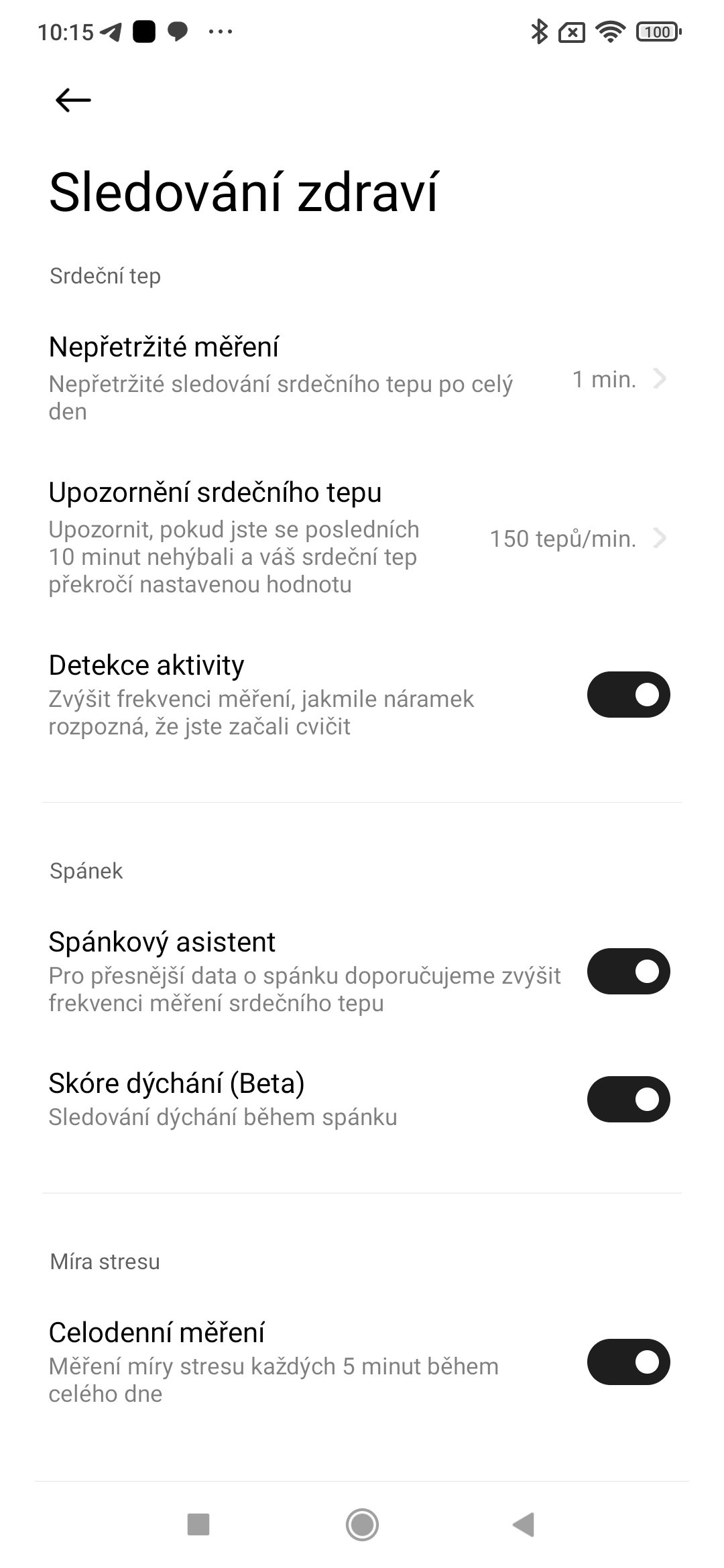The image size is (724, 1568).
Task: Turn off Spánkový asistent
Action: (x=628, y=971)
